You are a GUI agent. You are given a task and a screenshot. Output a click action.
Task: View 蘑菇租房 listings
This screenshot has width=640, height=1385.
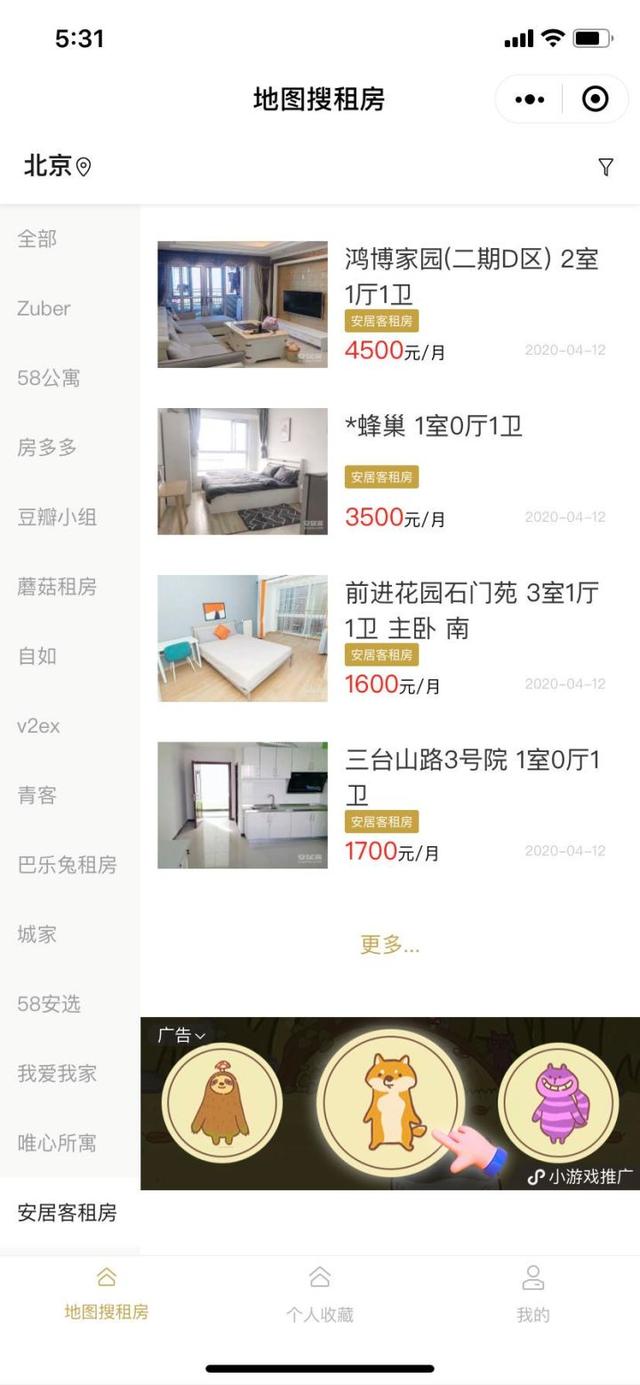57,587
